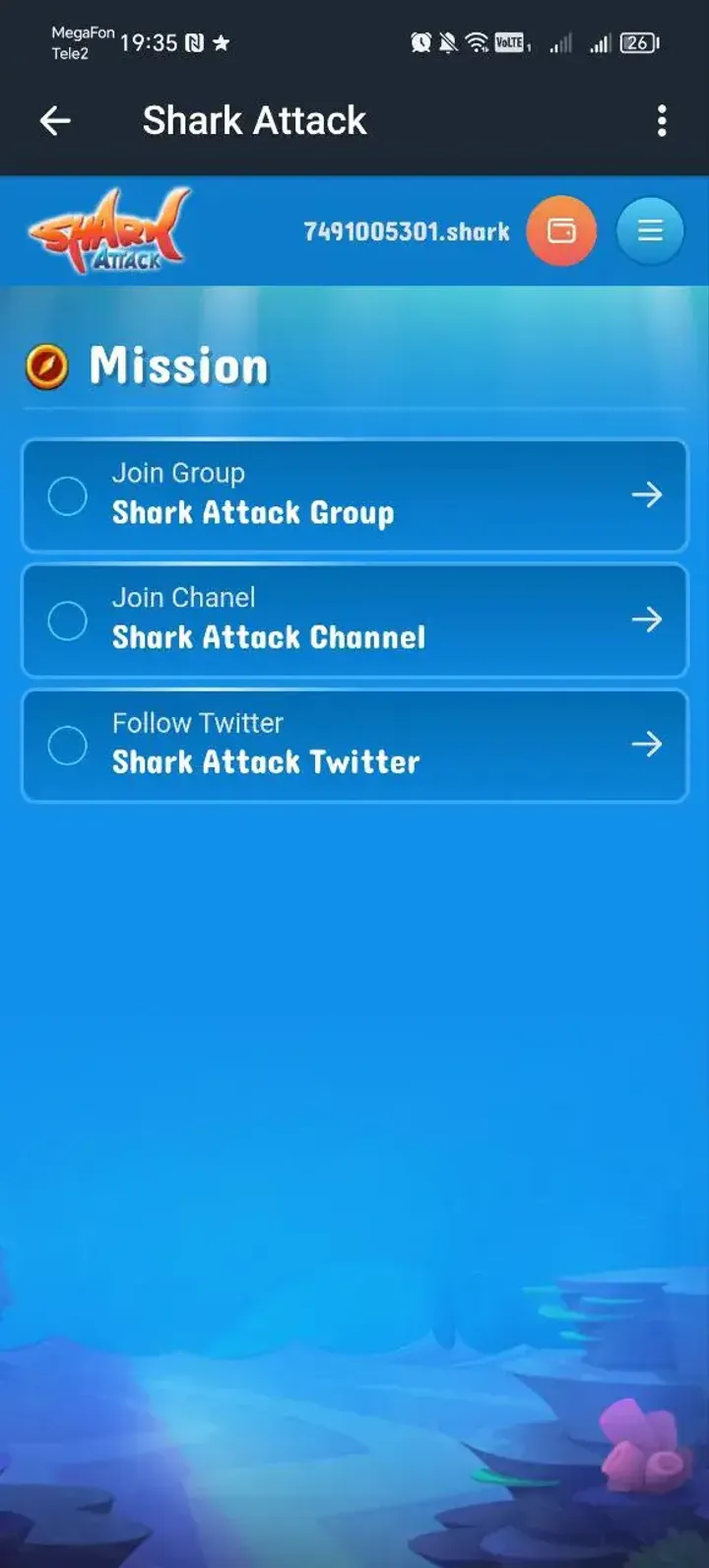Select the Mission heading
The image size is (709, 1568).
[179, 364]
